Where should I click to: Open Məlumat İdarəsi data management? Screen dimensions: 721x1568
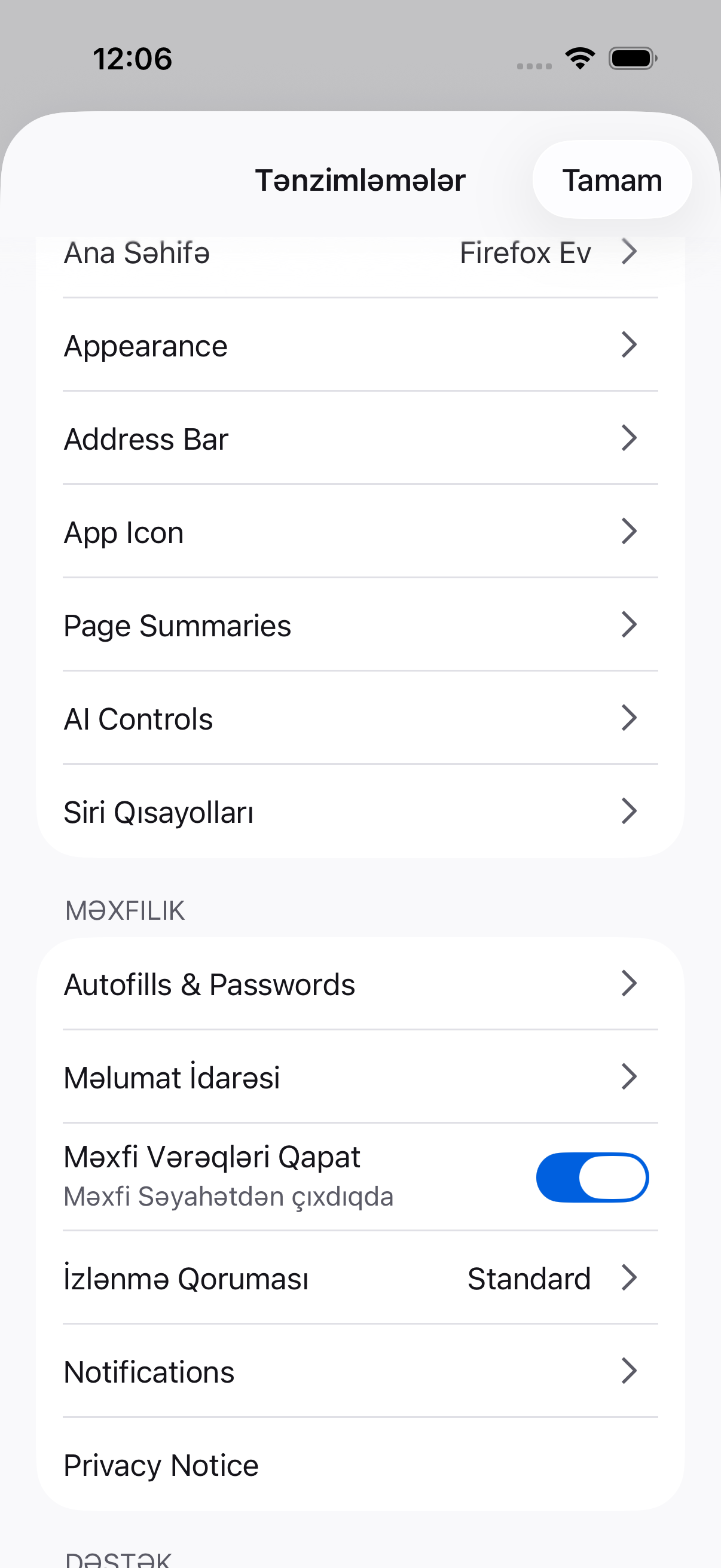[360, 1077]
